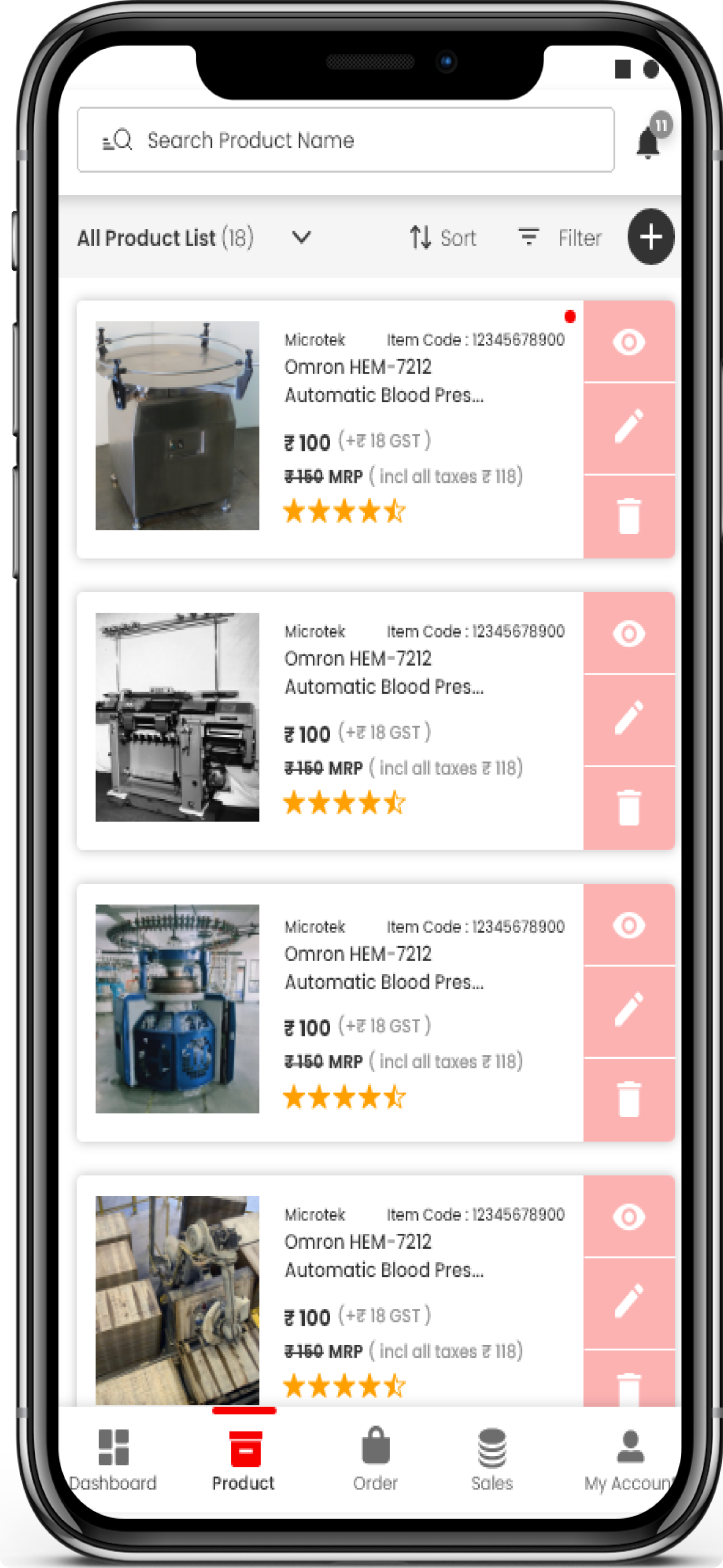
Task: Tap the Search Product Name field
Action: coord(345,140)
